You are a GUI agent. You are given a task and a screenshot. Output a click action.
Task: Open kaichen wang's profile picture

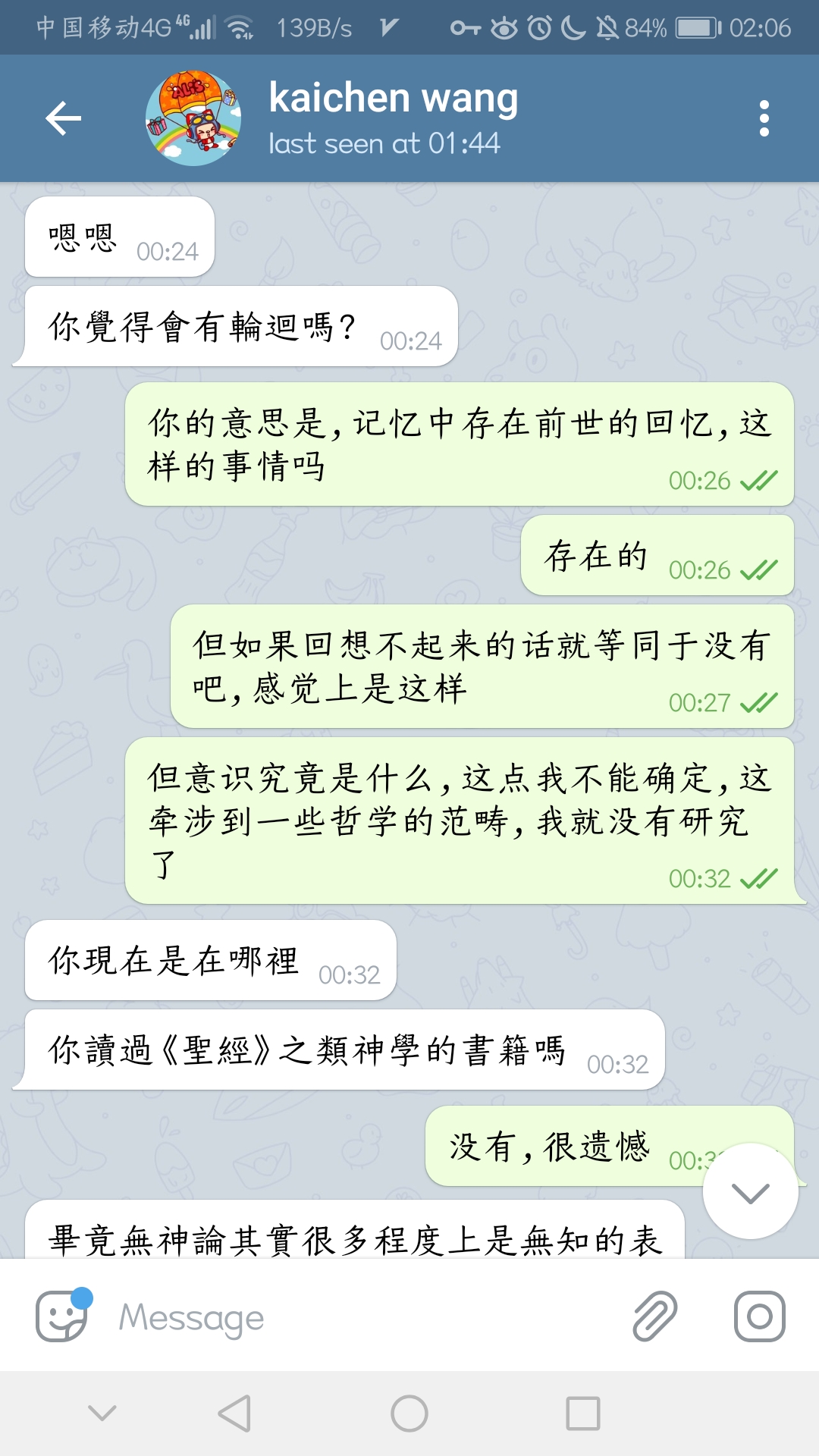pyautogui.click(x=193, y=118)
